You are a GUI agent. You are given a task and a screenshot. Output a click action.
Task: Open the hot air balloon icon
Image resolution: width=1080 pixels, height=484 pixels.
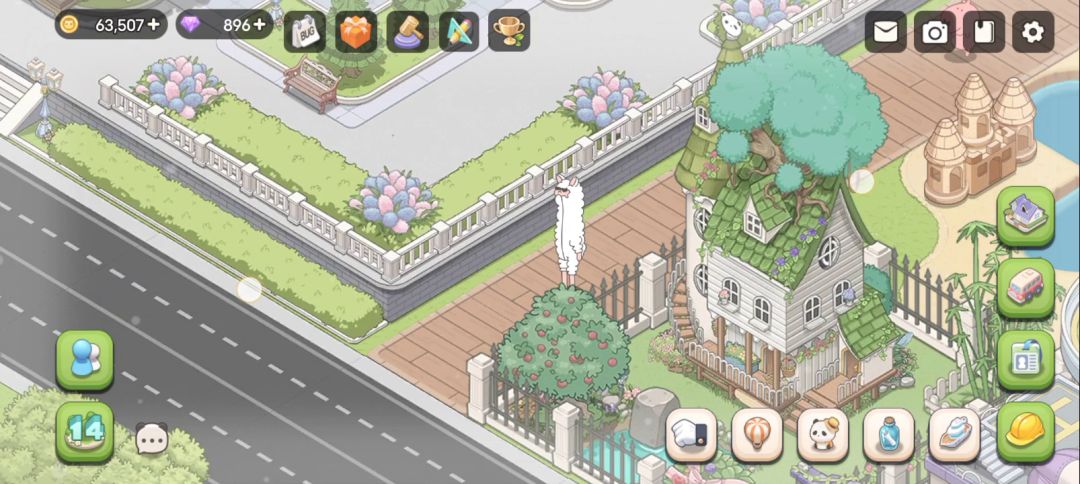[x=757, y=434]
